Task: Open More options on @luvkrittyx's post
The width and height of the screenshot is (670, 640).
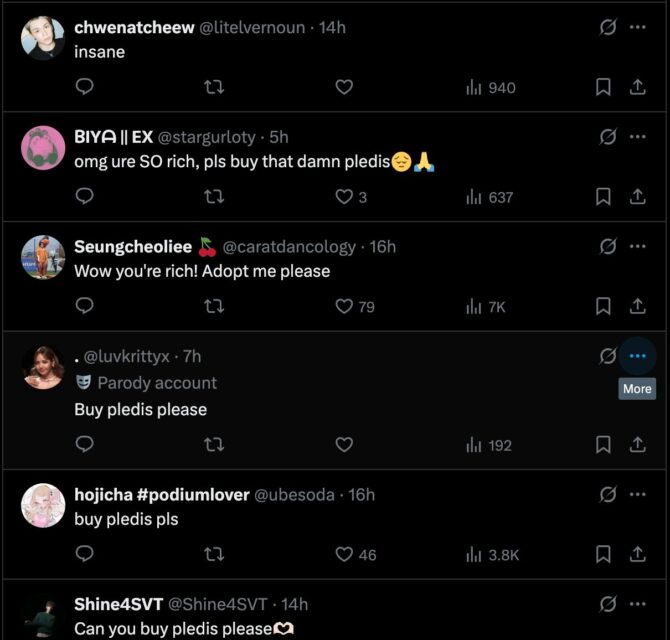Action: (637, 355)
